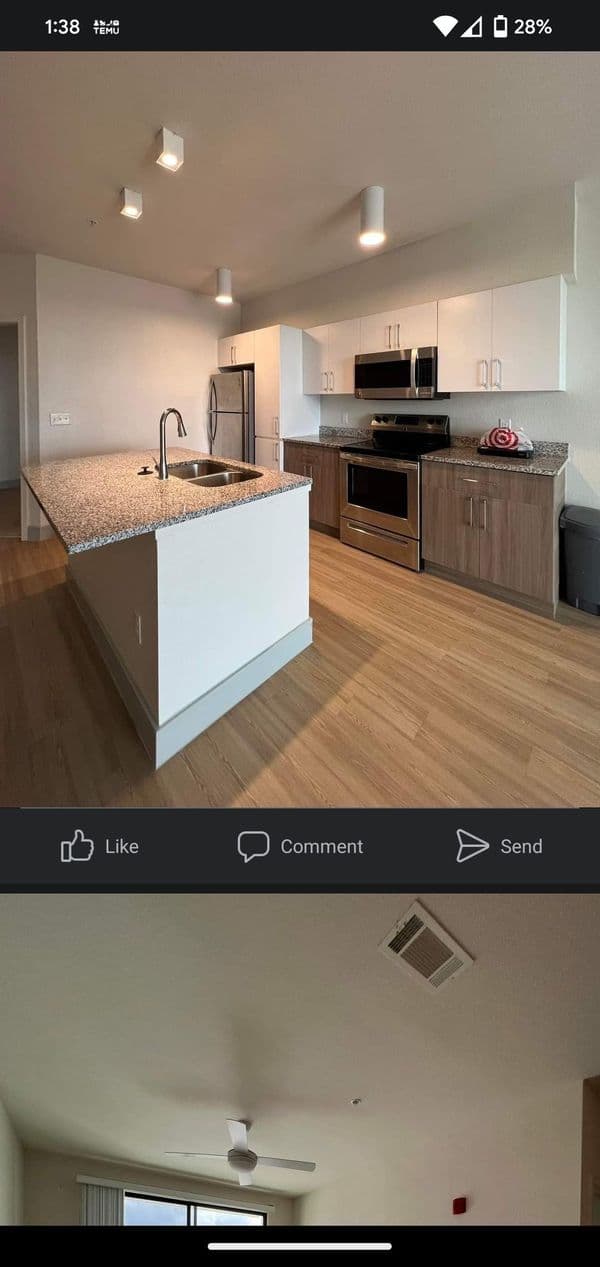The image size is (600, 1267).
Task: Open the ceiling fan room photo
Action: (300, 1060)
